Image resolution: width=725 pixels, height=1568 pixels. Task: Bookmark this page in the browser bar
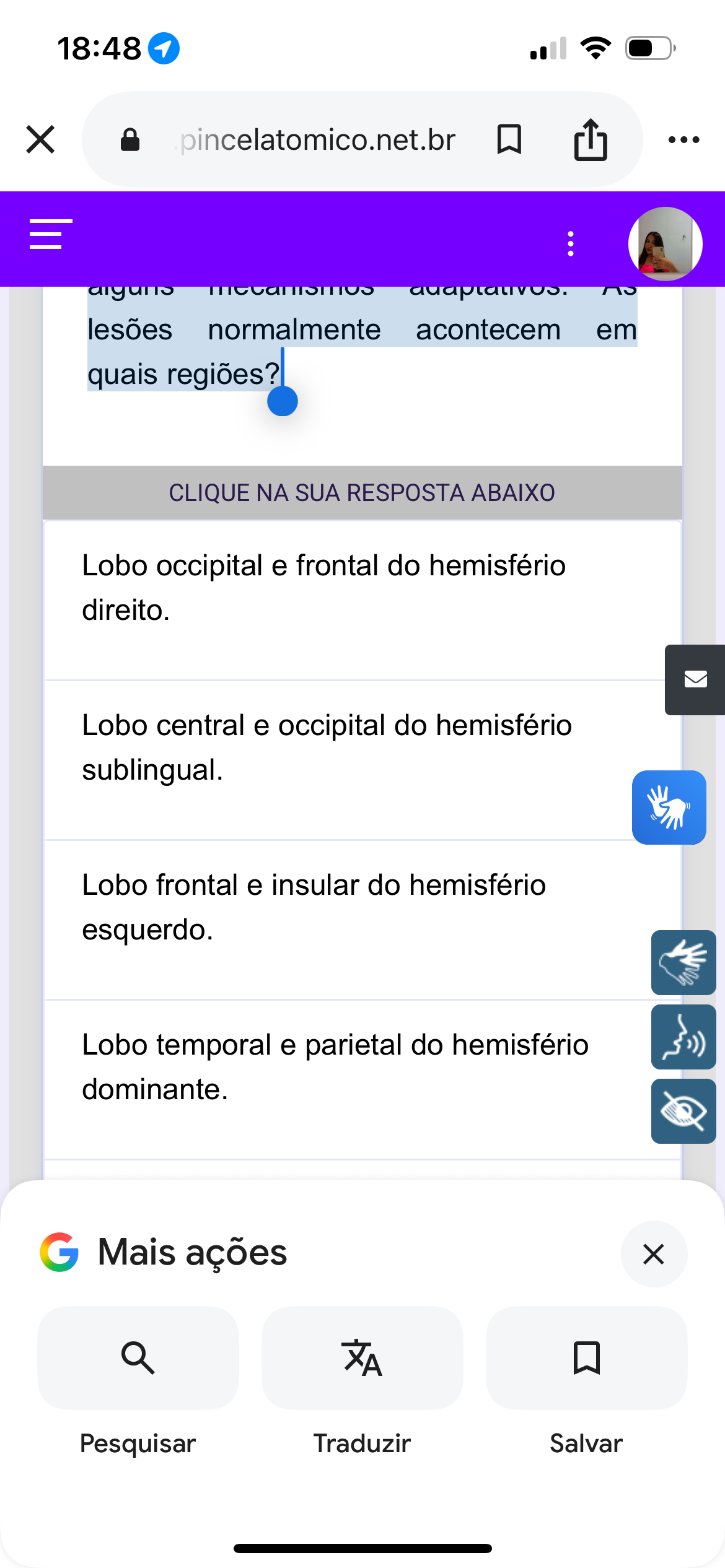tap(509, 139)
